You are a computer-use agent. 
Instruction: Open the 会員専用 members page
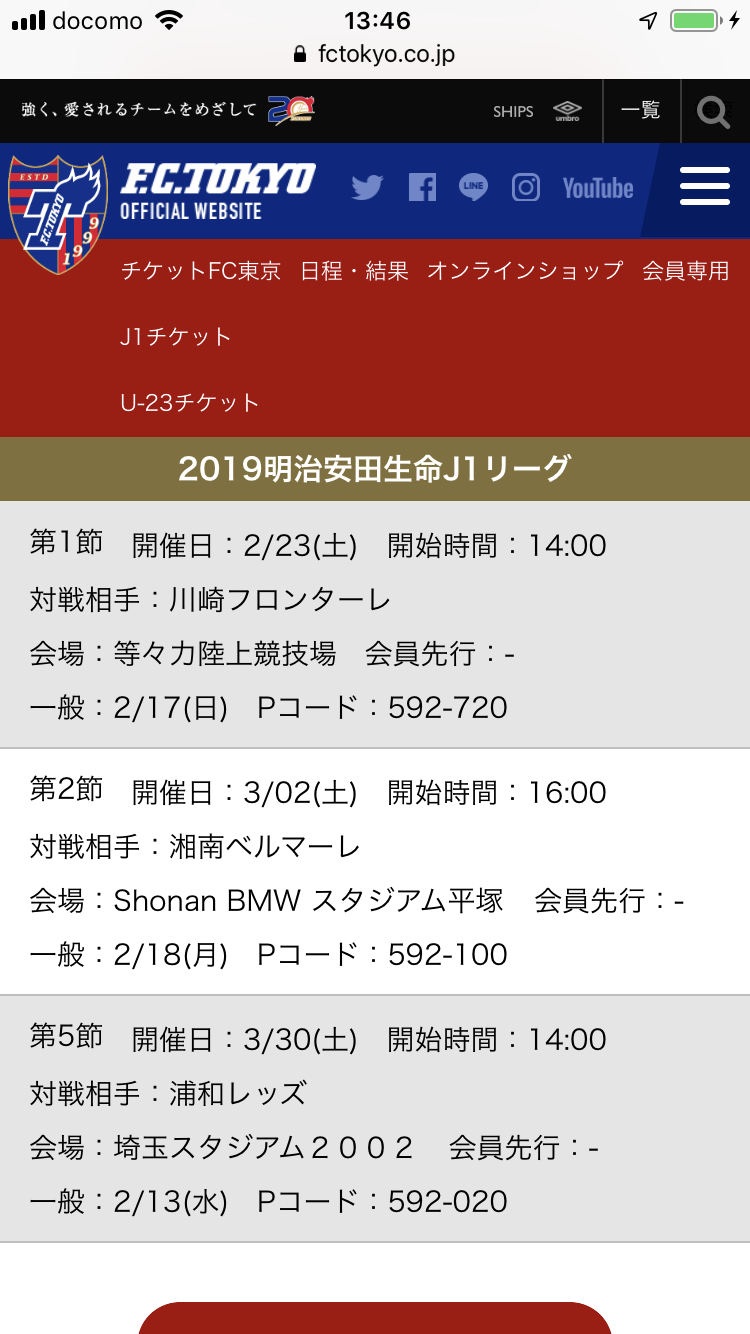coord(685,271)
